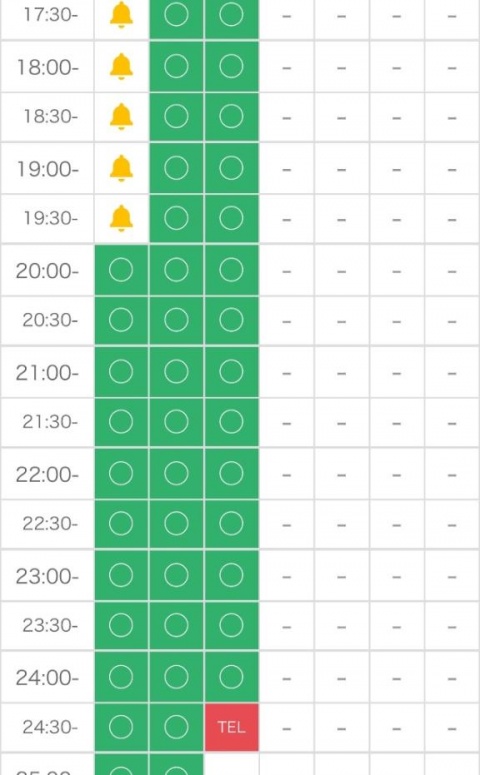Viewport: 480px width, 775px height.
Task: Tap the red TEL cell at 24:30
Action: pos(231,727)
